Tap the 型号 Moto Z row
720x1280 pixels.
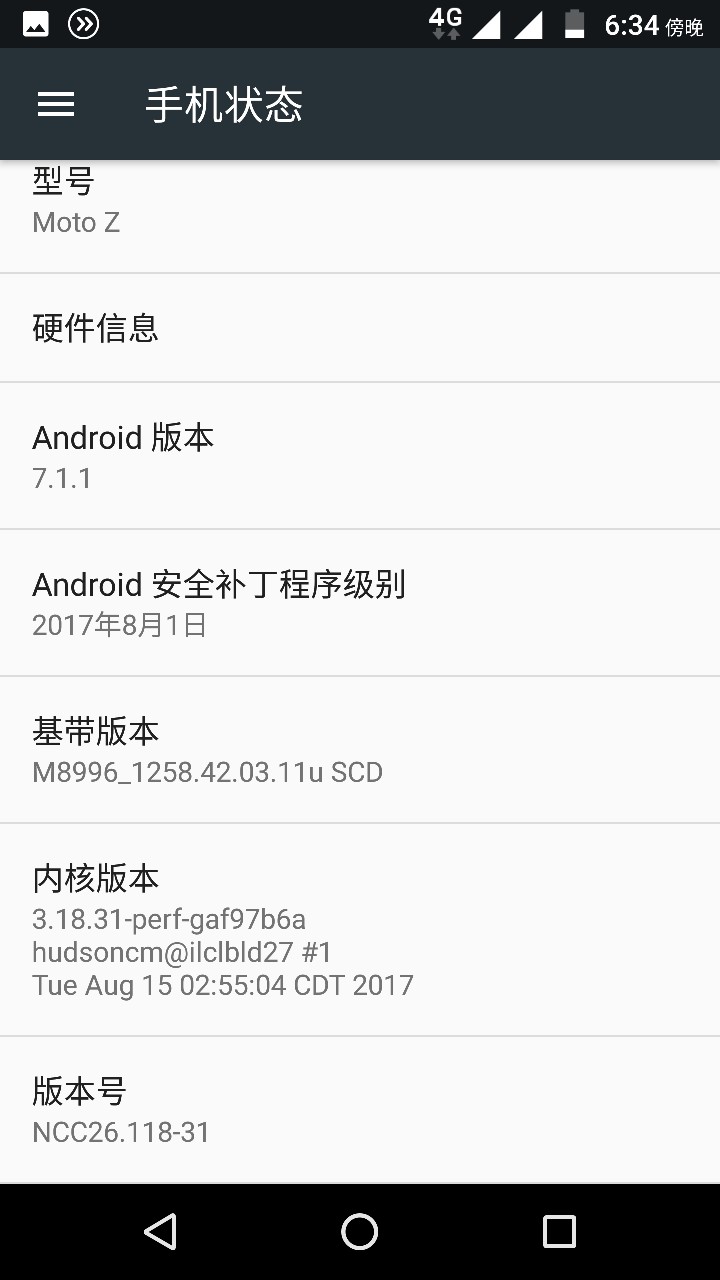pos(360,216)
